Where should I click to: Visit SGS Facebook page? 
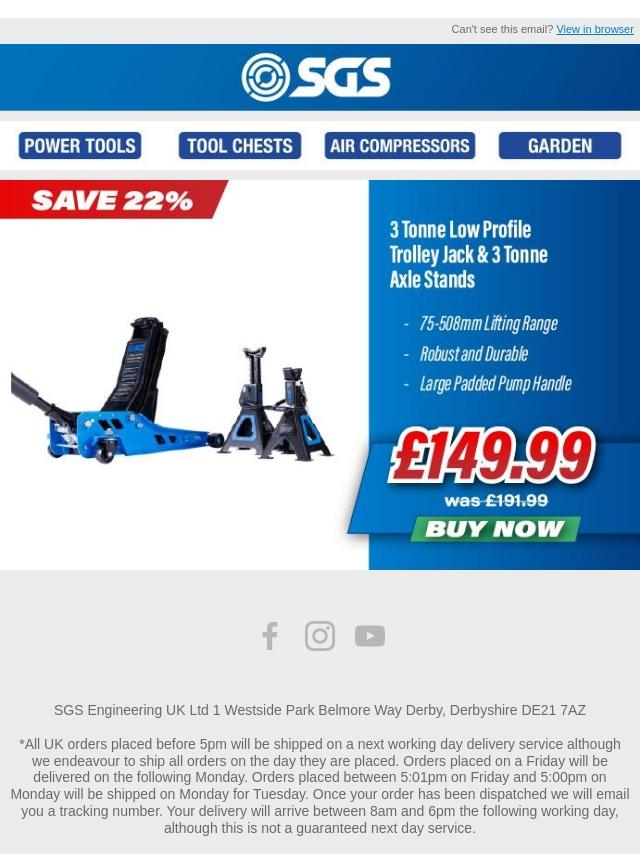[x=270, y=636]
